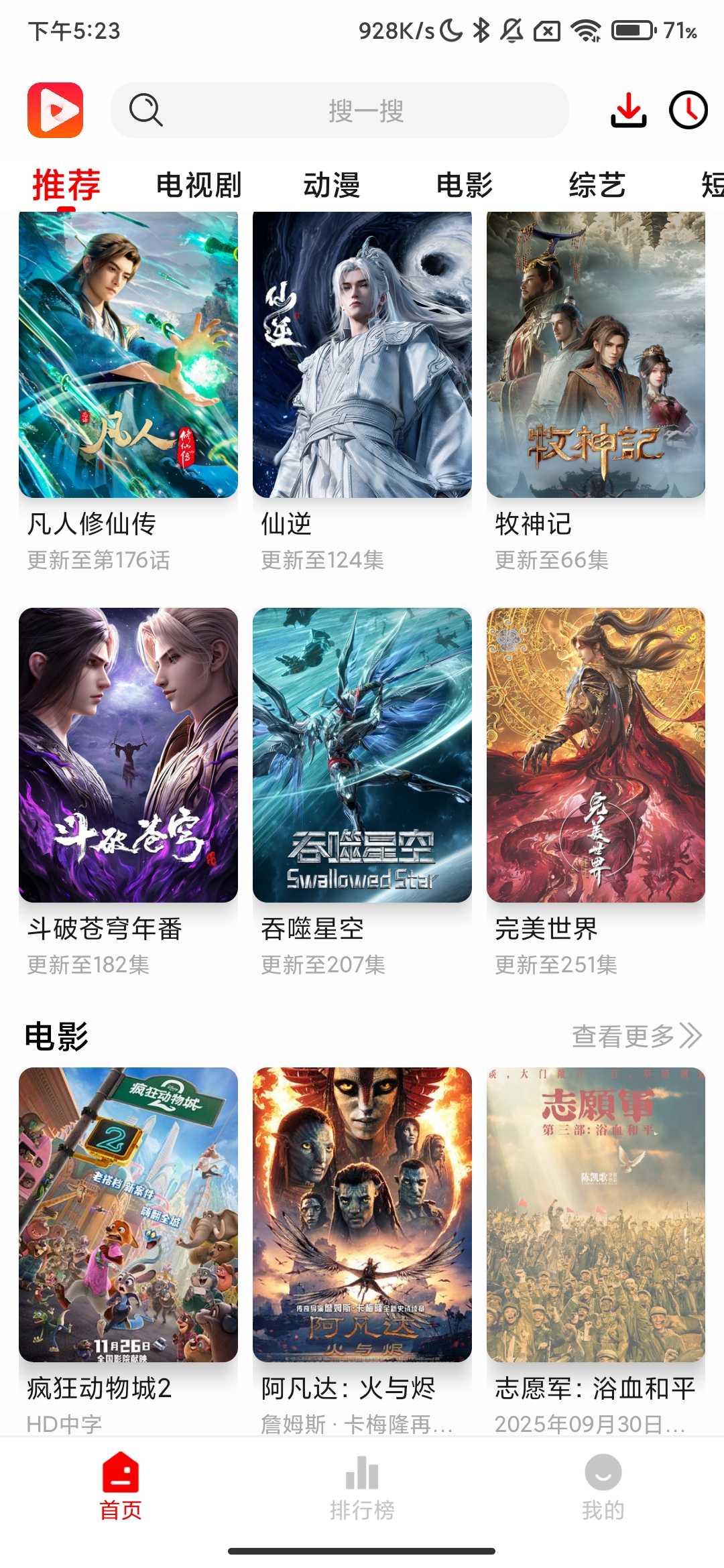Open the app home logo icon
Screen dimensions: 724x1568
tap(56, 110)
